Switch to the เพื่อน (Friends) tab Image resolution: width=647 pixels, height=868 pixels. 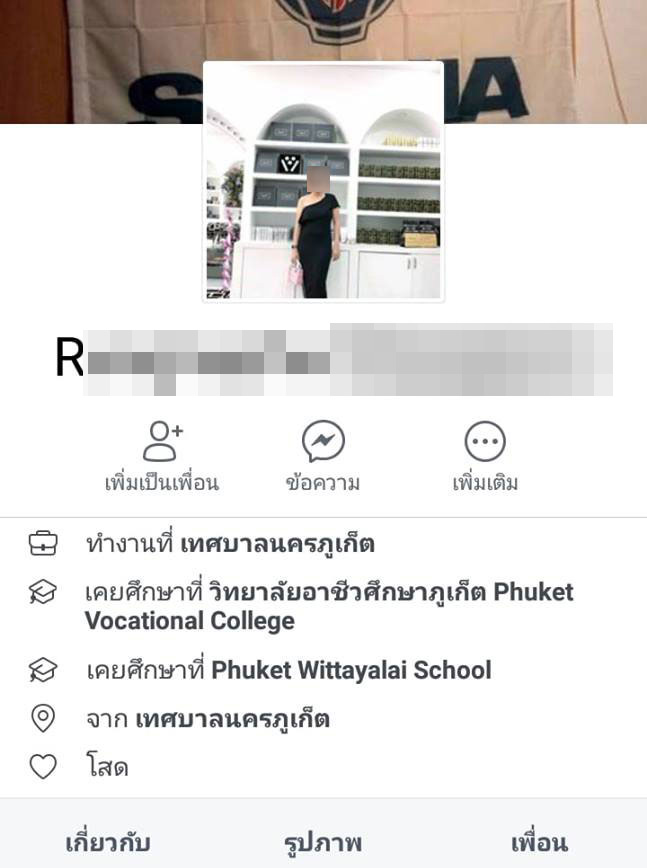(539, 842)
